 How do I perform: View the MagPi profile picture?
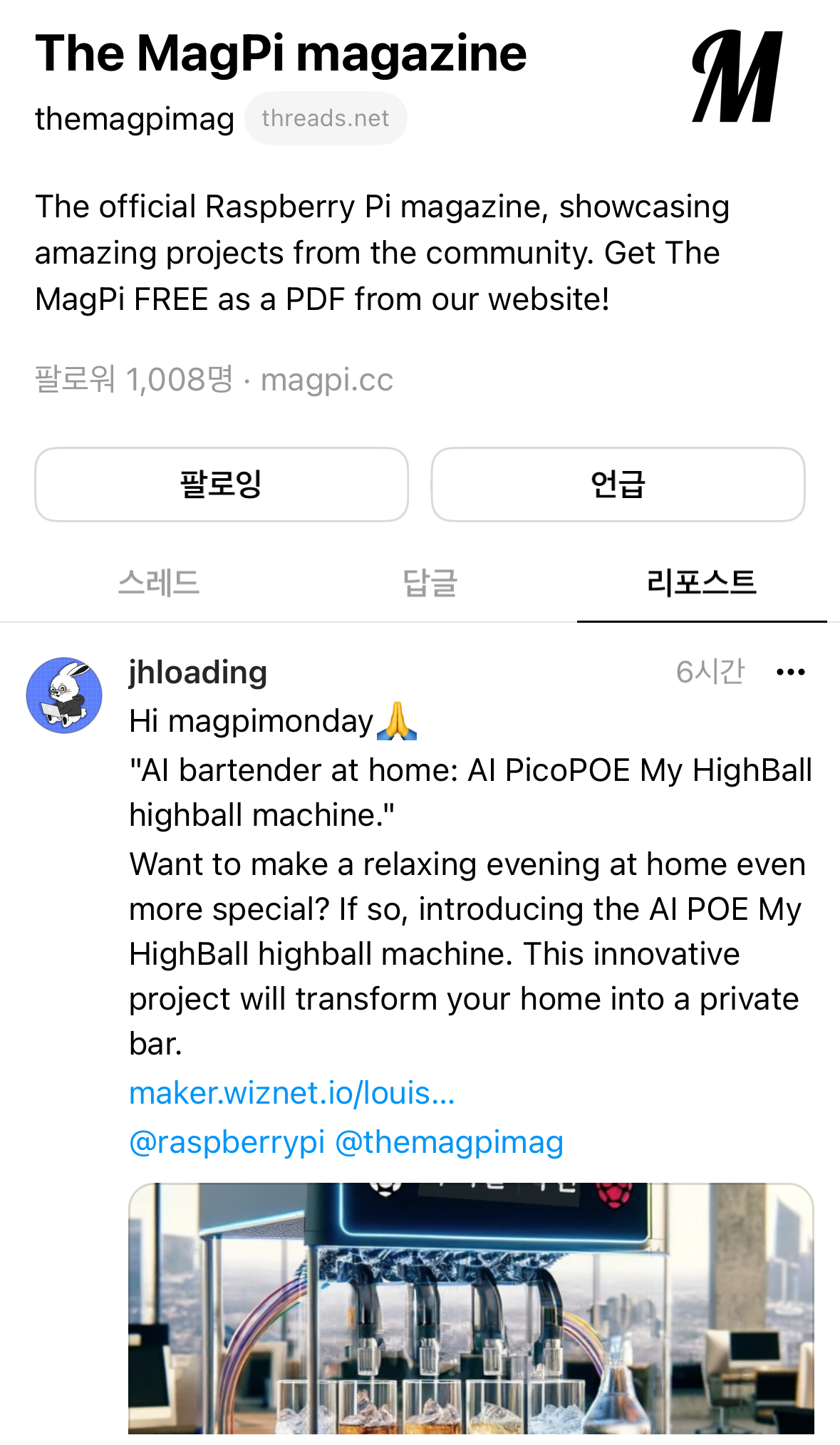738,77
